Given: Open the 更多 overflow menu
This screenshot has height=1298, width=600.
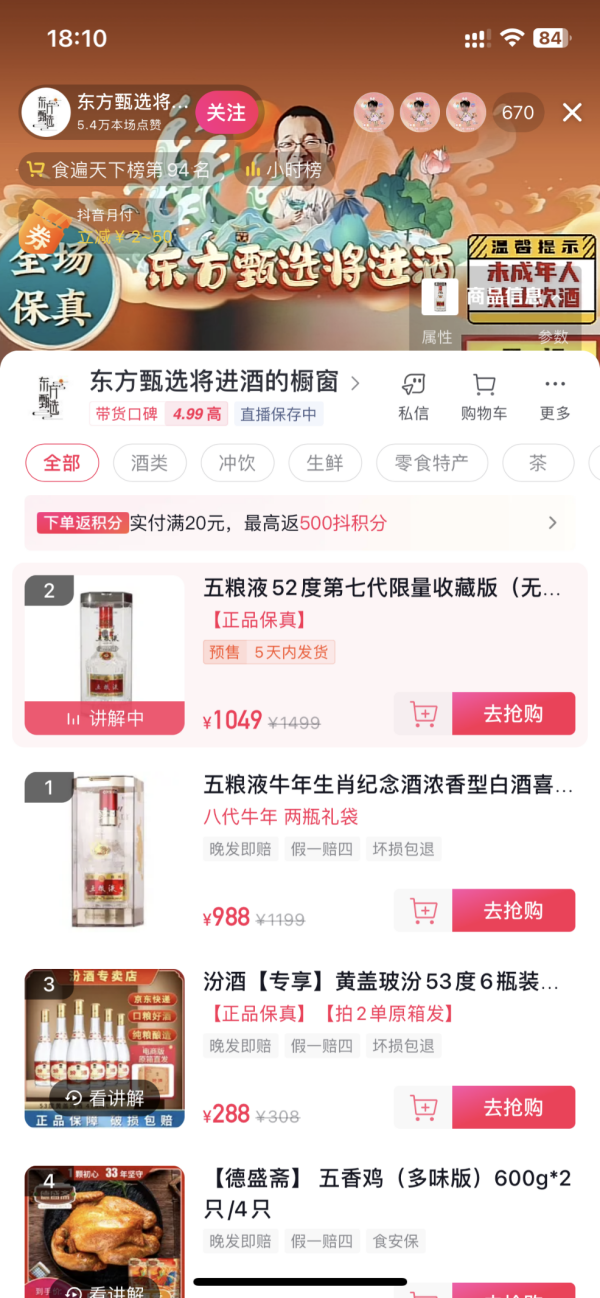Looking at the screenshot, I should (x=555, y=397).
